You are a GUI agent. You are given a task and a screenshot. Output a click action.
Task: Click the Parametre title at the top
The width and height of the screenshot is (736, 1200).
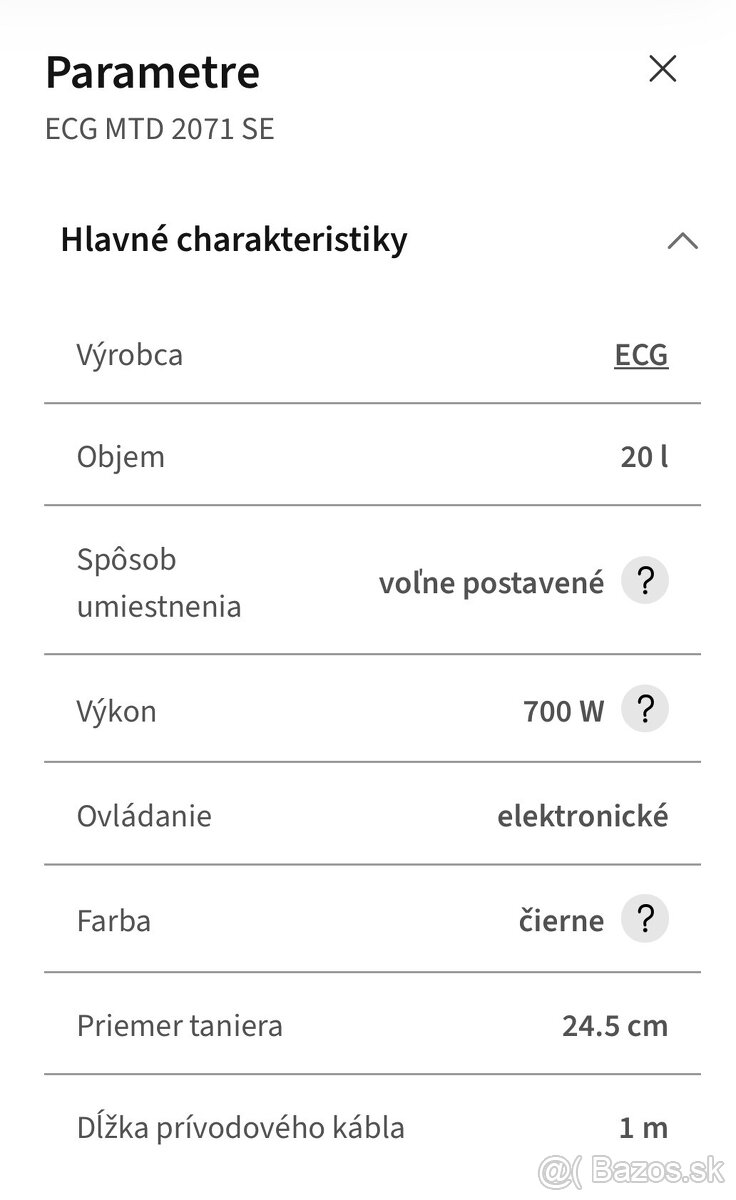click(x=152, y=71)
